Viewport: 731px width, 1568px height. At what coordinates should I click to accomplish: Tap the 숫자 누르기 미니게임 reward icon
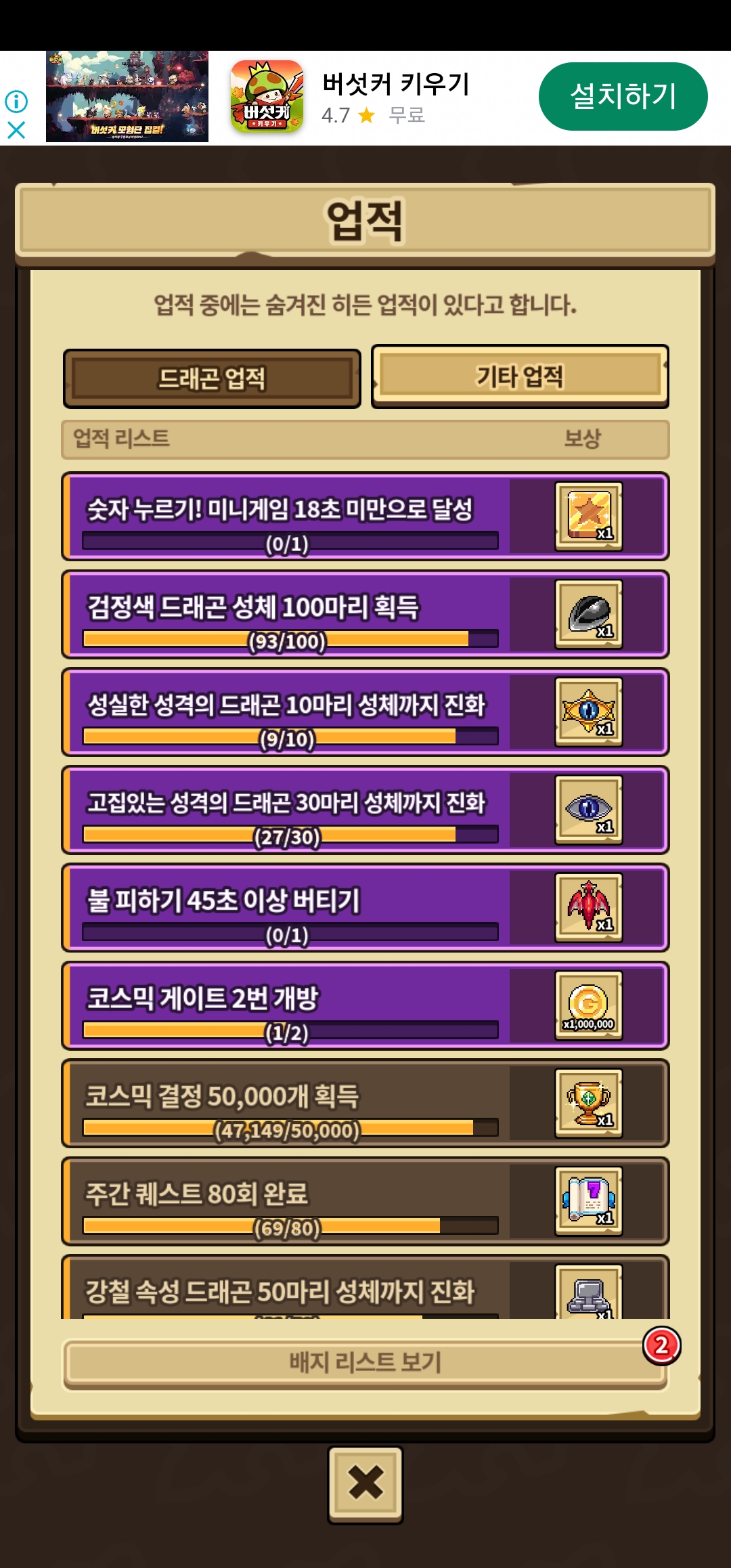589,516
